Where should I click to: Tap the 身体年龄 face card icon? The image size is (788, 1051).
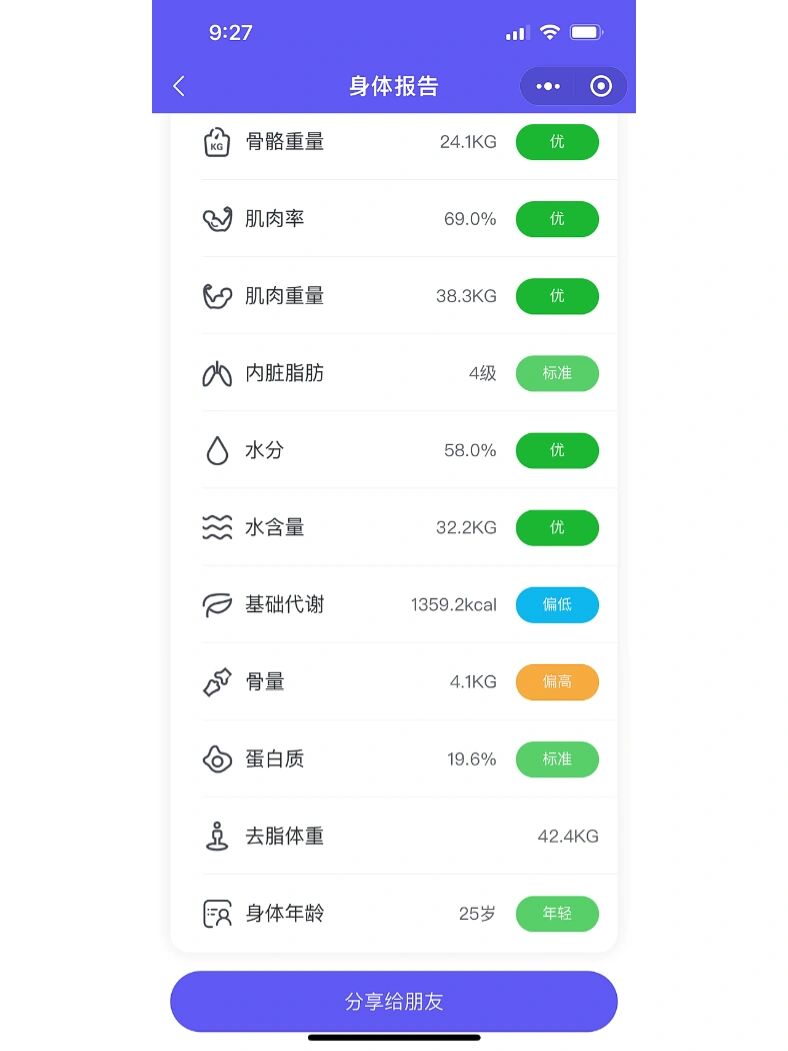tap(216, 913)
